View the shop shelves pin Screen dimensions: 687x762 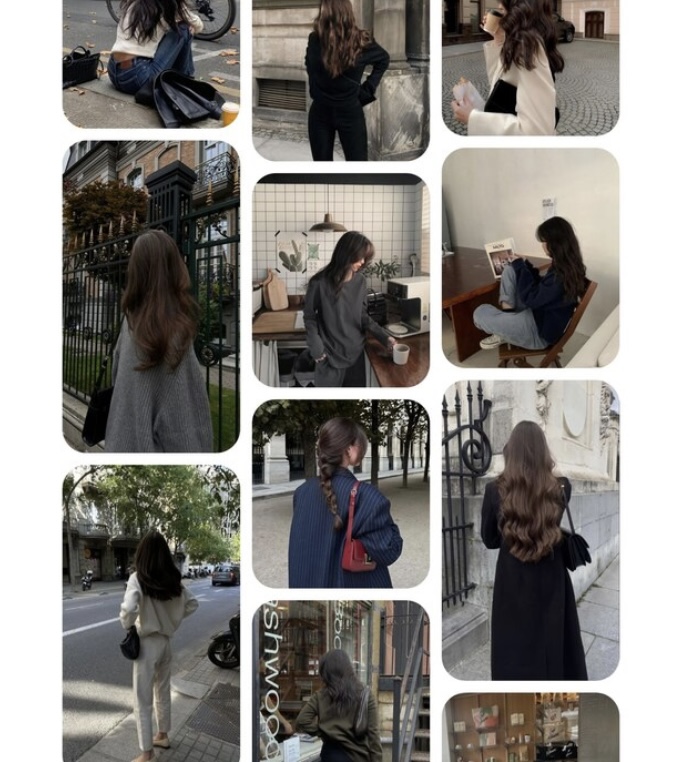click(x=530, y=727)
